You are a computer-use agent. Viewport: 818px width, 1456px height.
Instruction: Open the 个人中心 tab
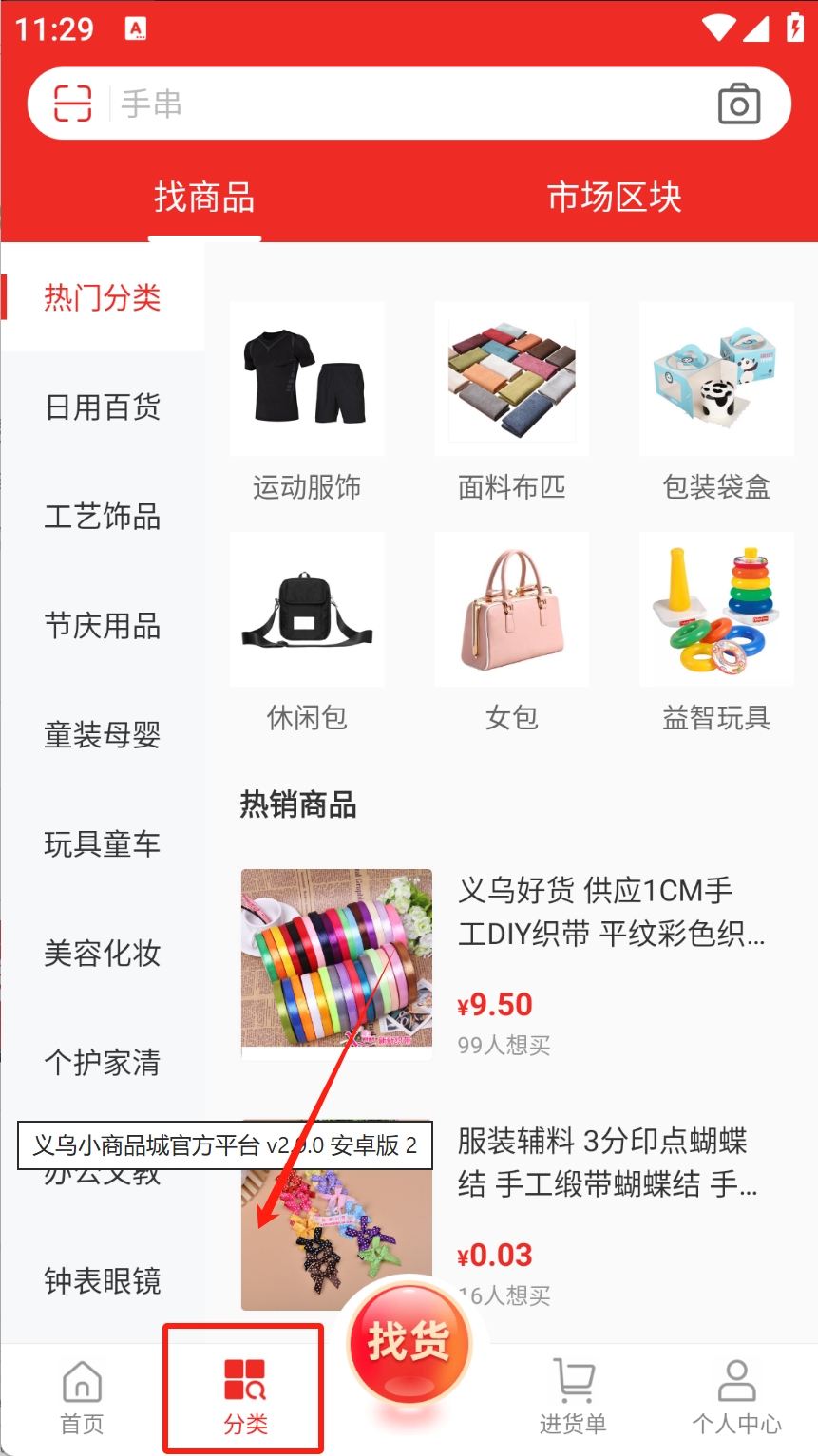[x=736, y=1397]
